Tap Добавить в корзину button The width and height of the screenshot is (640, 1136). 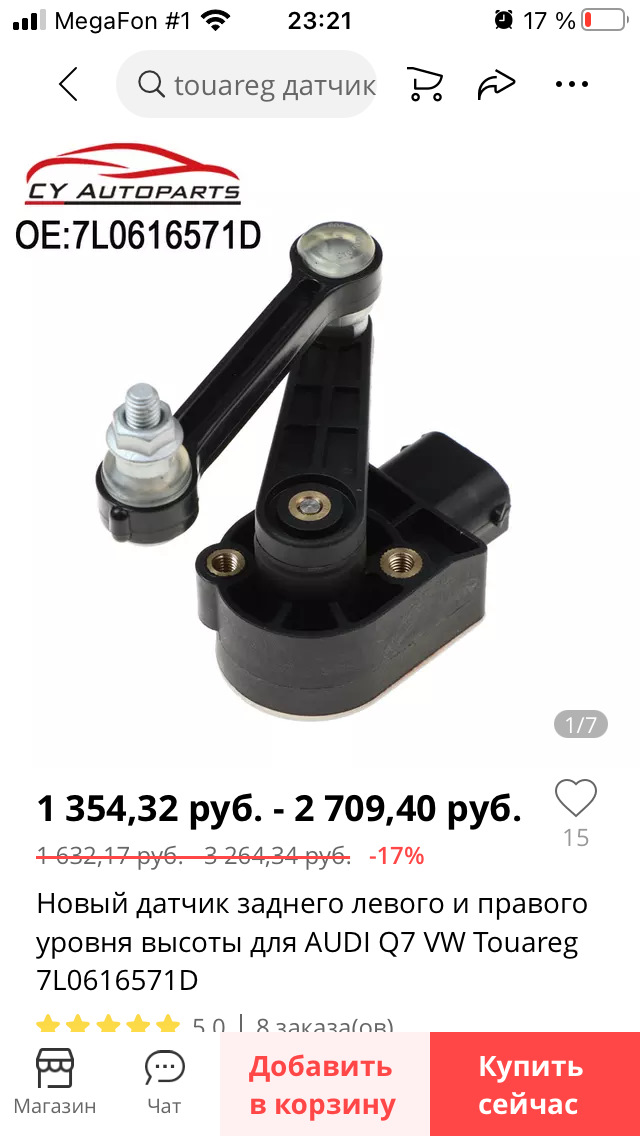(x=323, y=1084)
